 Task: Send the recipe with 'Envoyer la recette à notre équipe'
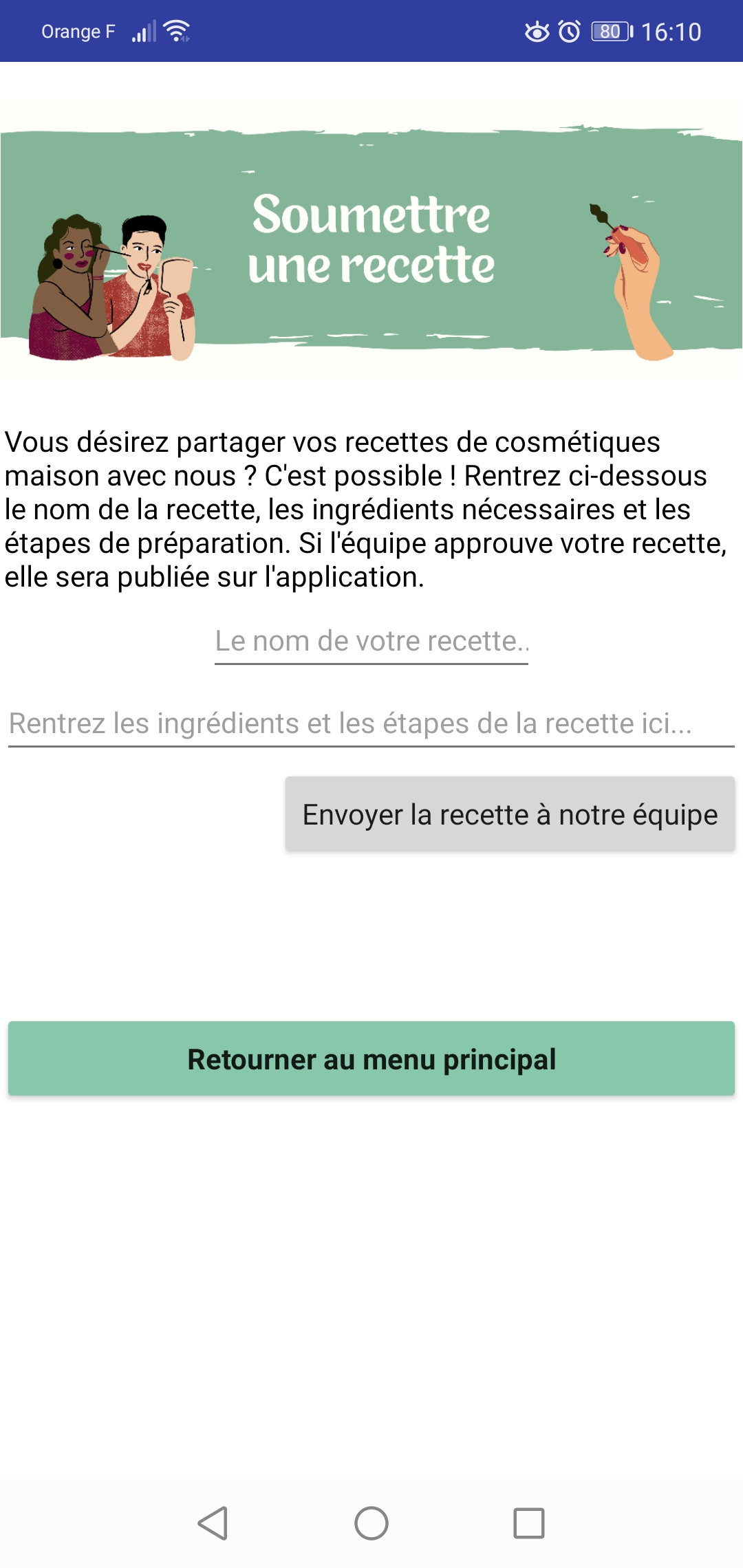[510, 814]
